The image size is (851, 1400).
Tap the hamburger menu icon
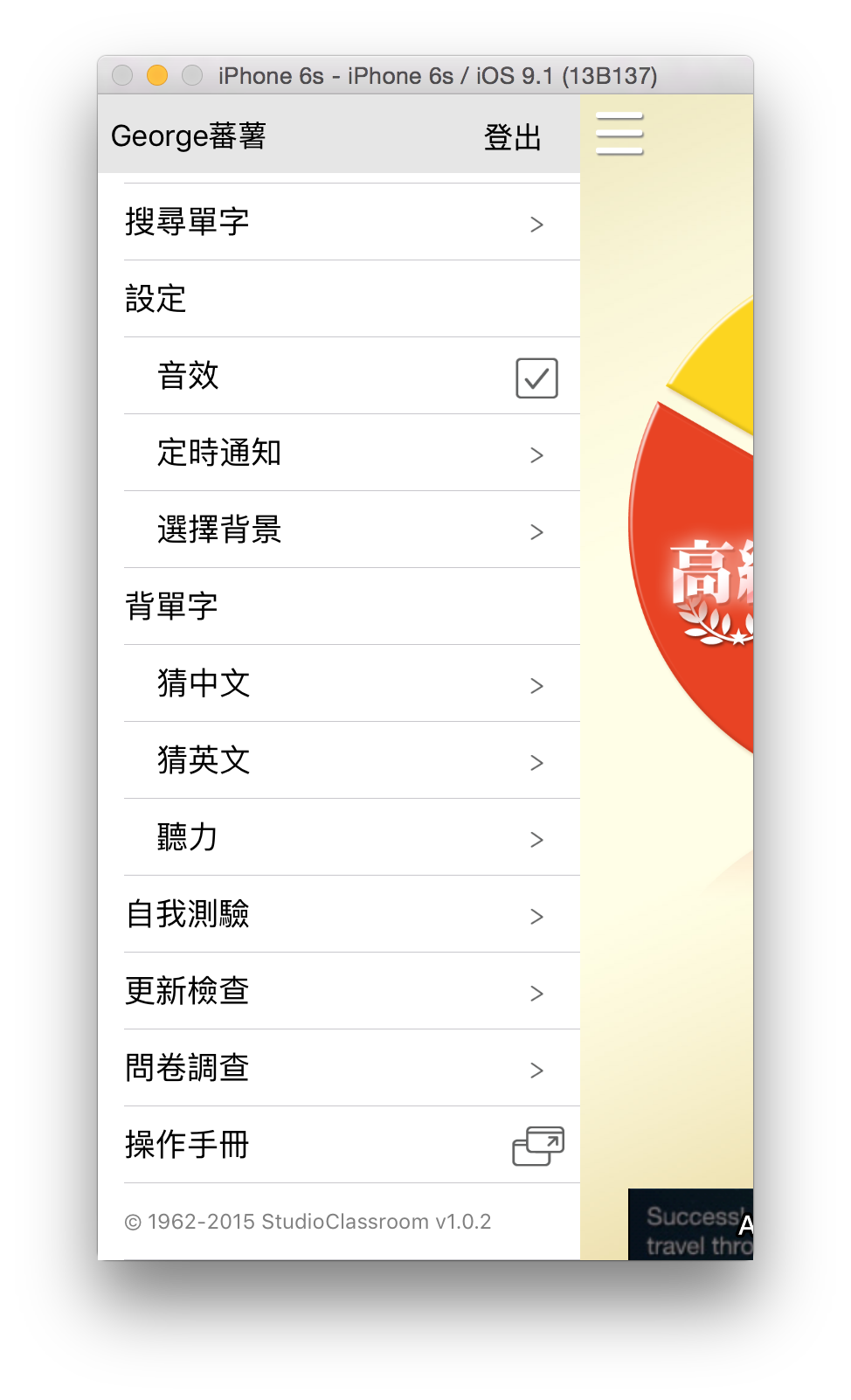[x=619, y=134]
